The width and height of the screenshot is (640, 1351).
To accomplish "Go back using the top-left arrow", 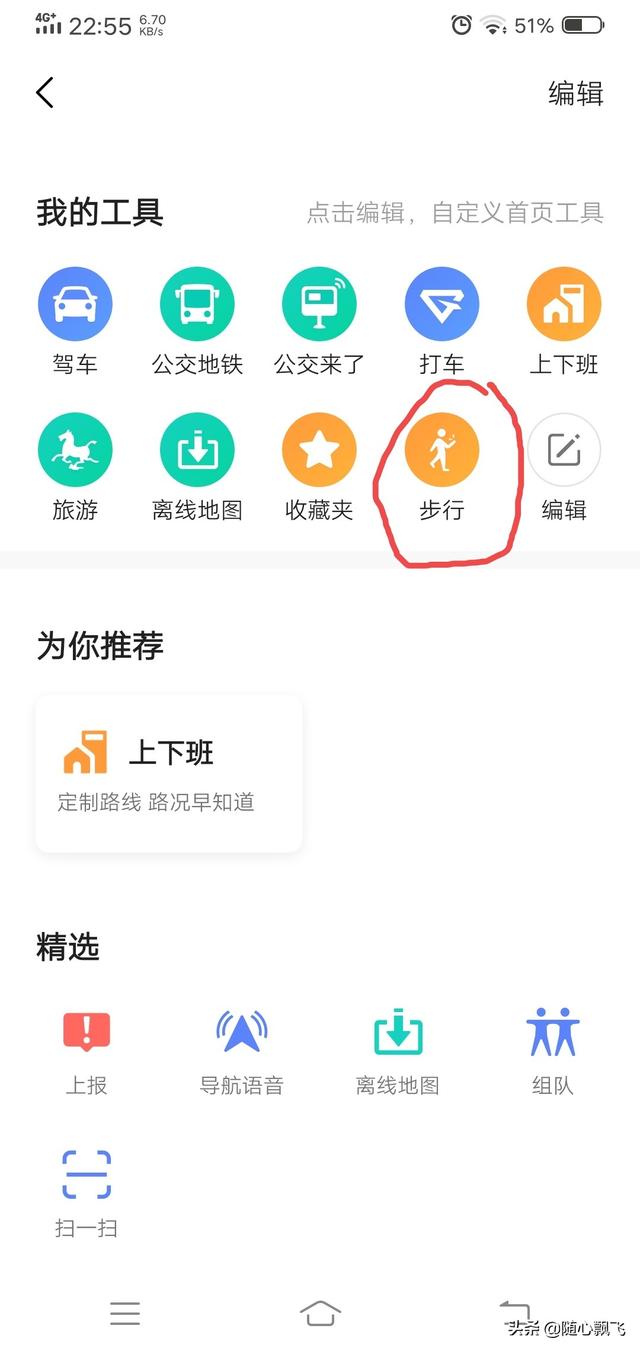I will pyautogui.click(x=44, y=93).
